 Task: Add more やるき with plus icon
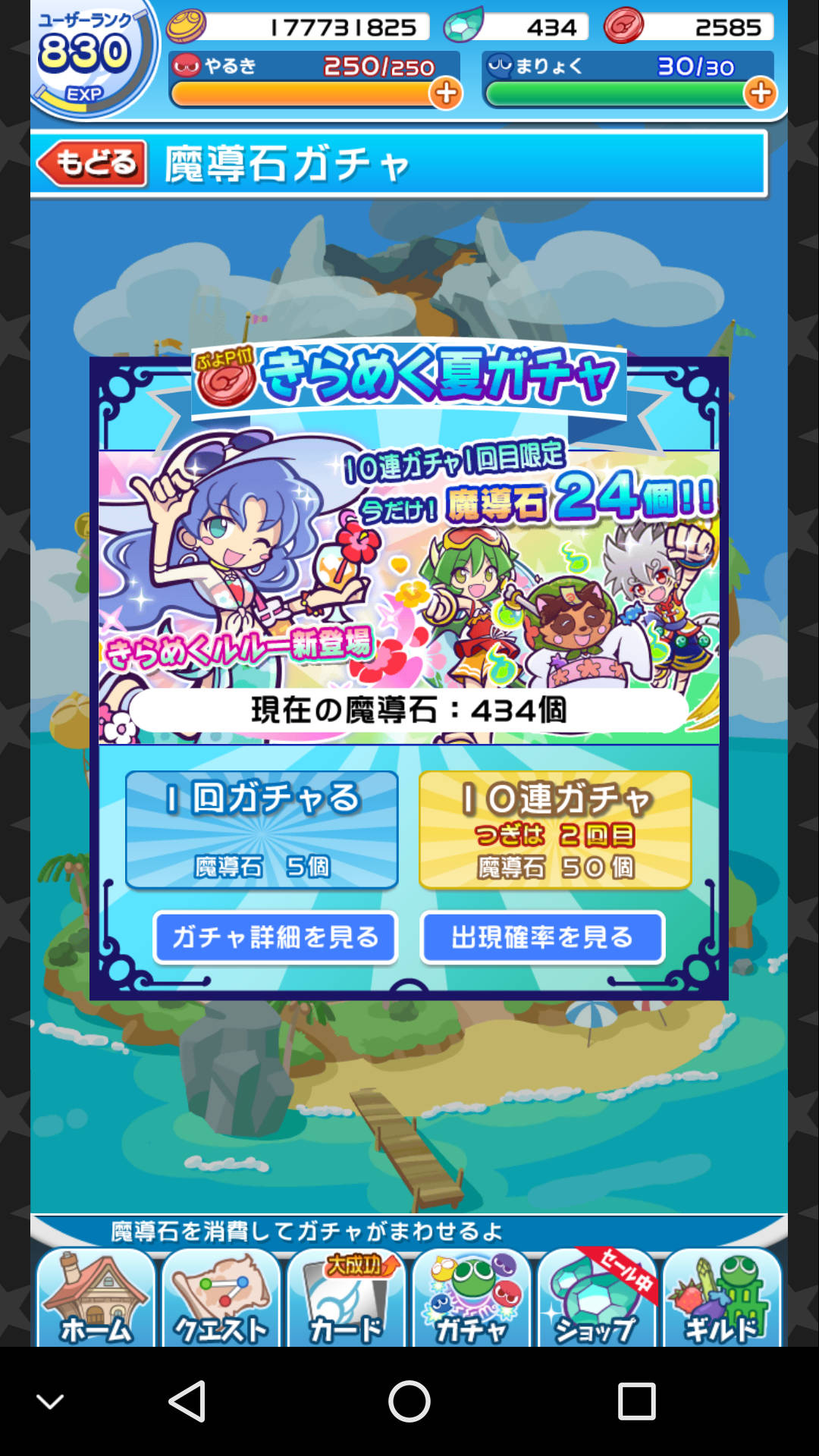(446, 93)
